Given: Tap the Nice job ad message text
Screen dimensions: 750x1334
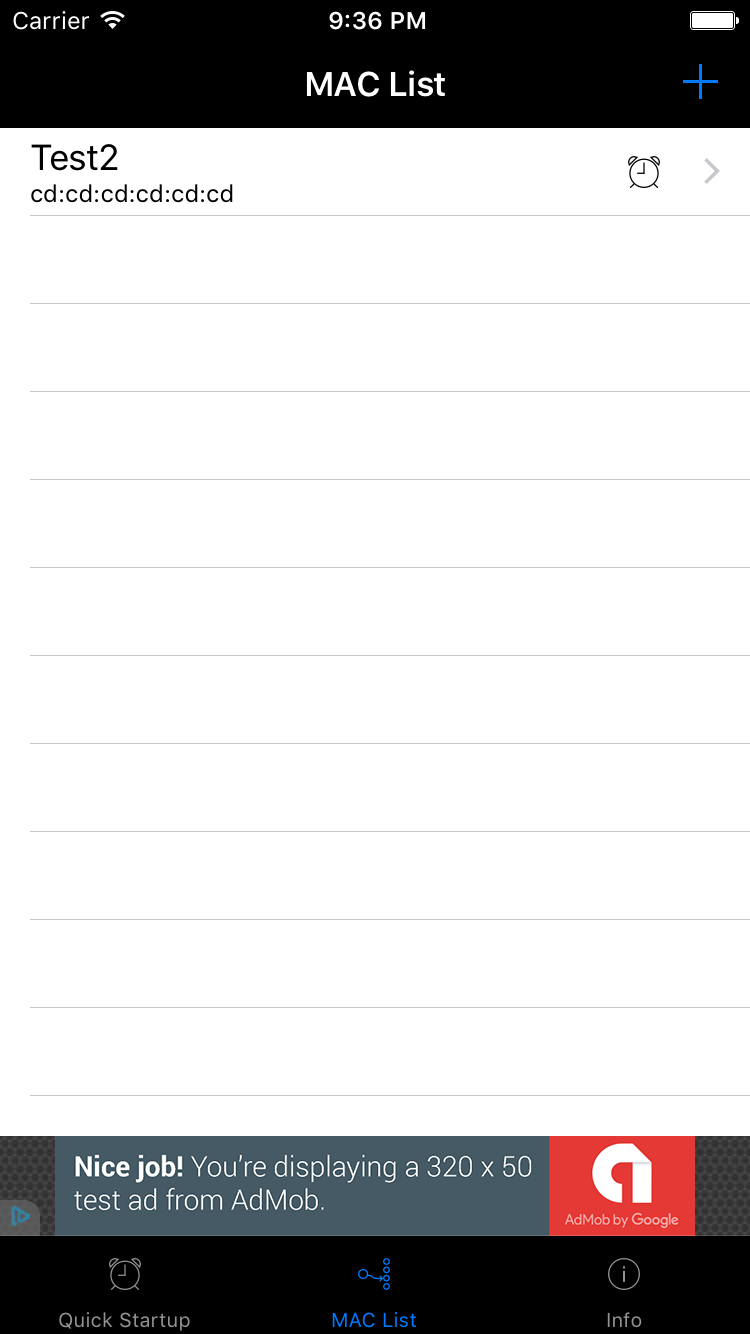Looking at the screenshot, I should coord(300,1185).
